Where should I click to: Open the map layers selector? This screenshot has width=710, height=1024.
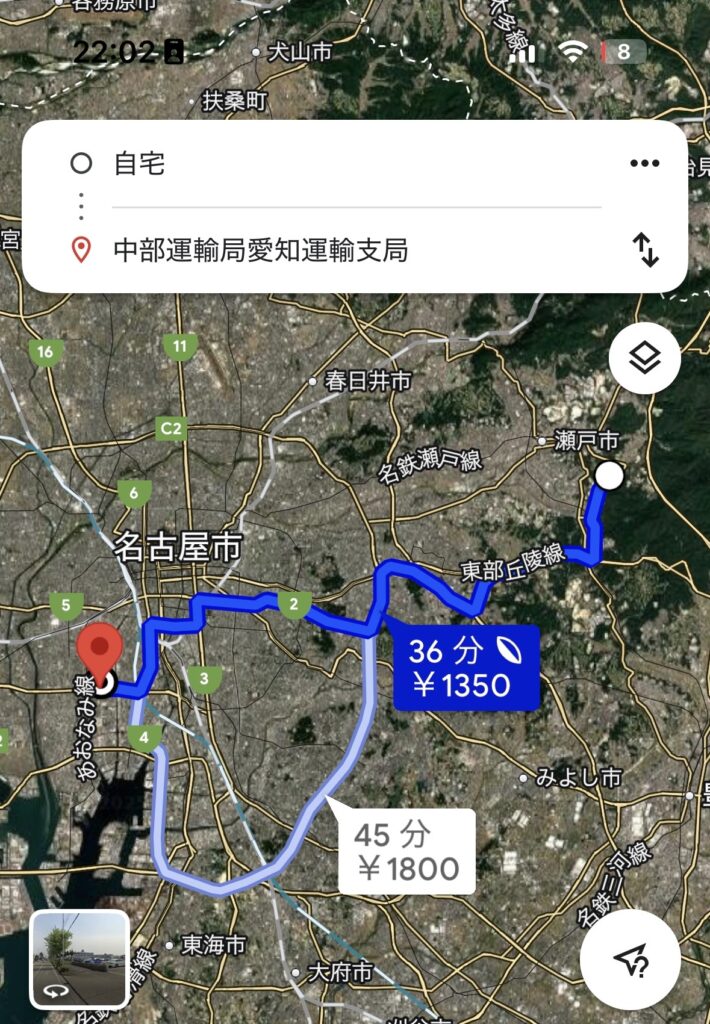click(645, 357)
